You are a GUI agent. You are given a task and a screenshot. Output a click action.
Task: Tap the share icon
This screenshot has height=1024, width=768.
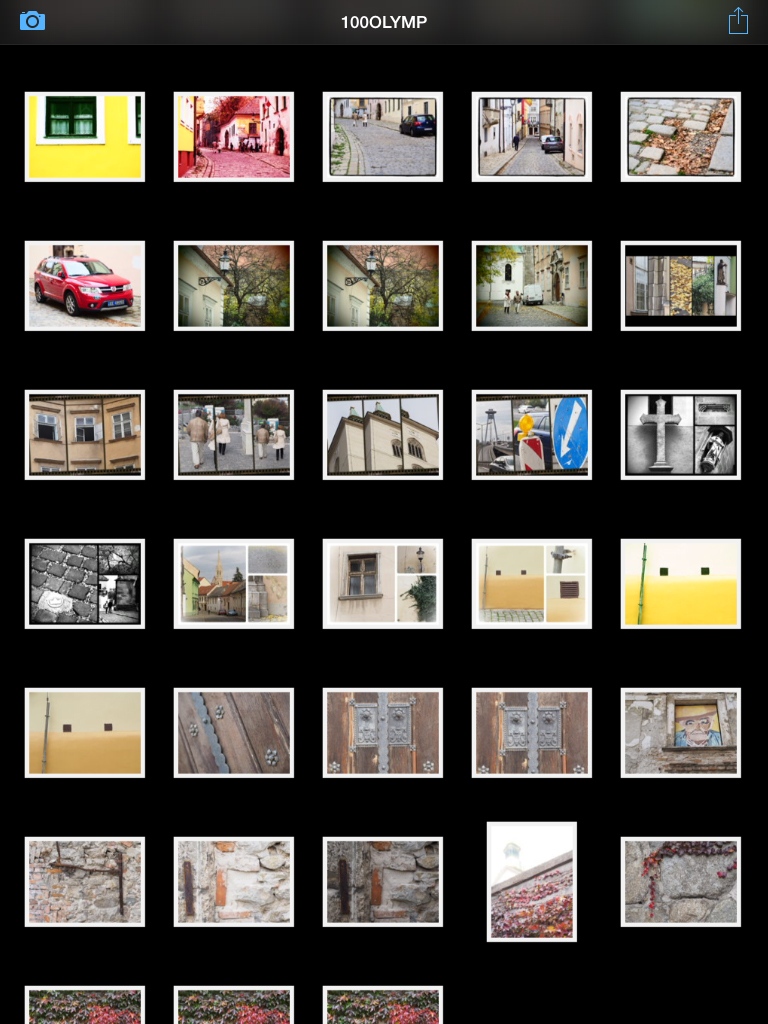point(738,21)
